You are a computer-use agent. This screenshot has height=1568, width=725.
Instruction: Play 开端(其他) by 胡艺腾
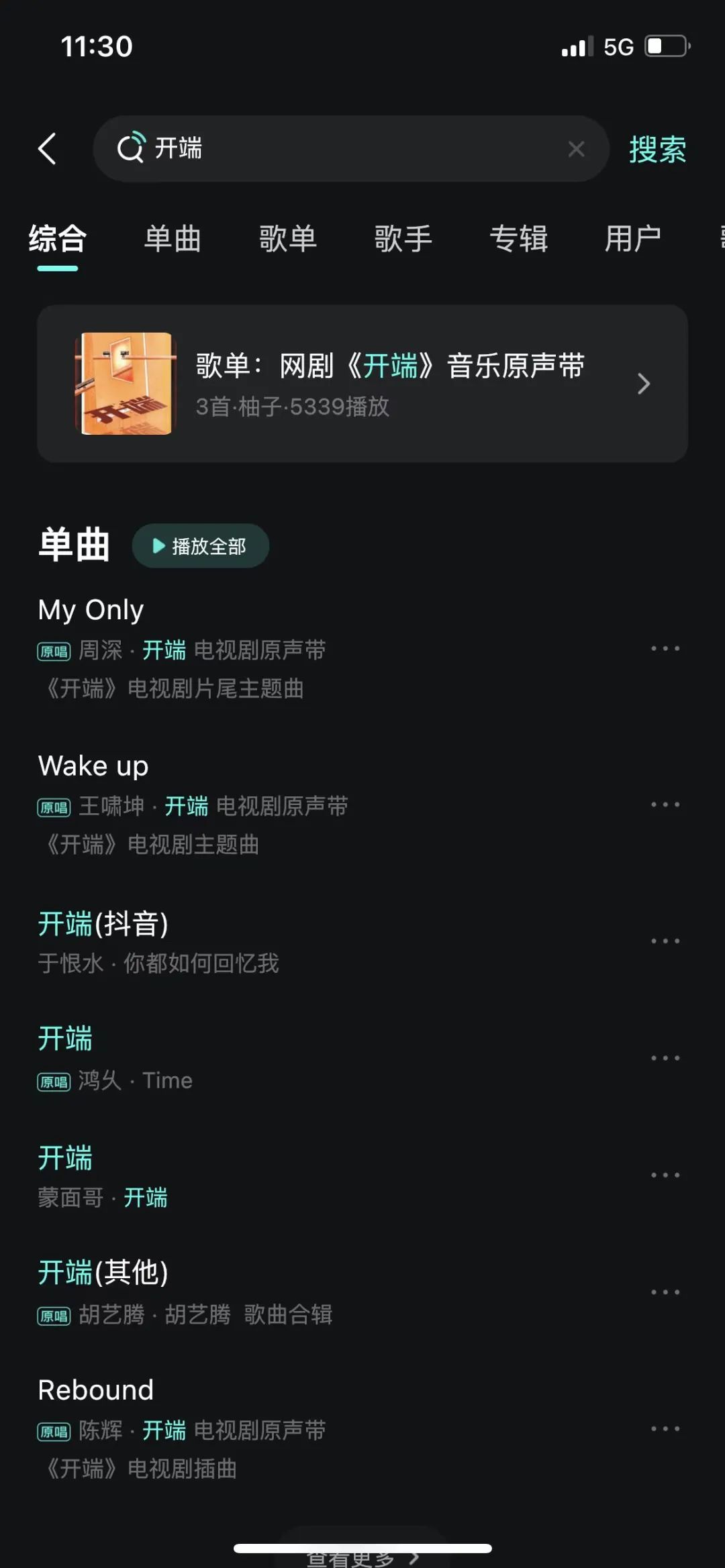point(269,1292)
